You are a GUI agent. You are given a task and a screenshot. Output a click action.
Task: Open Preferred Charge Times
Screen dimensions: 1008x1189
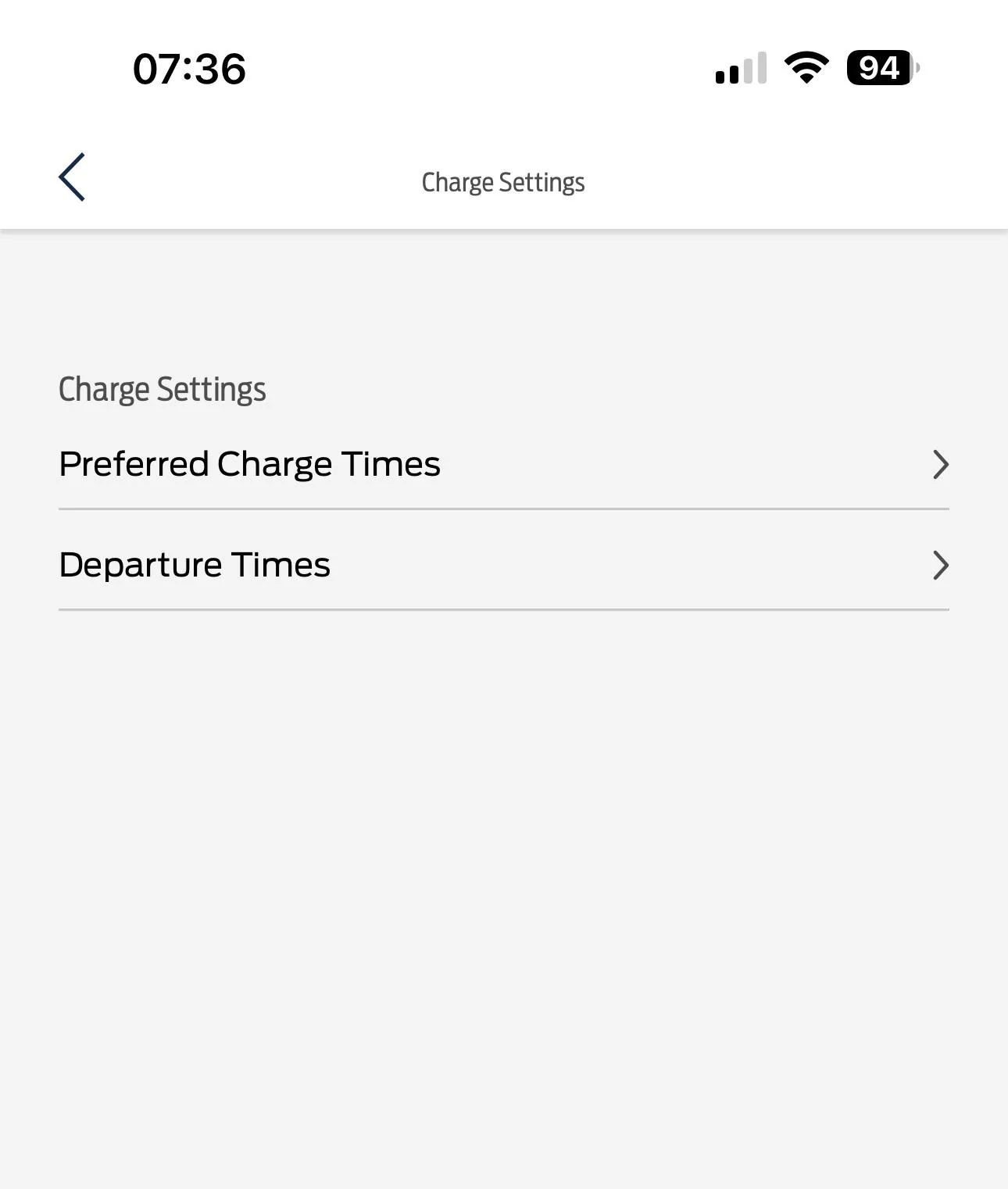pyautogui.click(x=503, y=465)
